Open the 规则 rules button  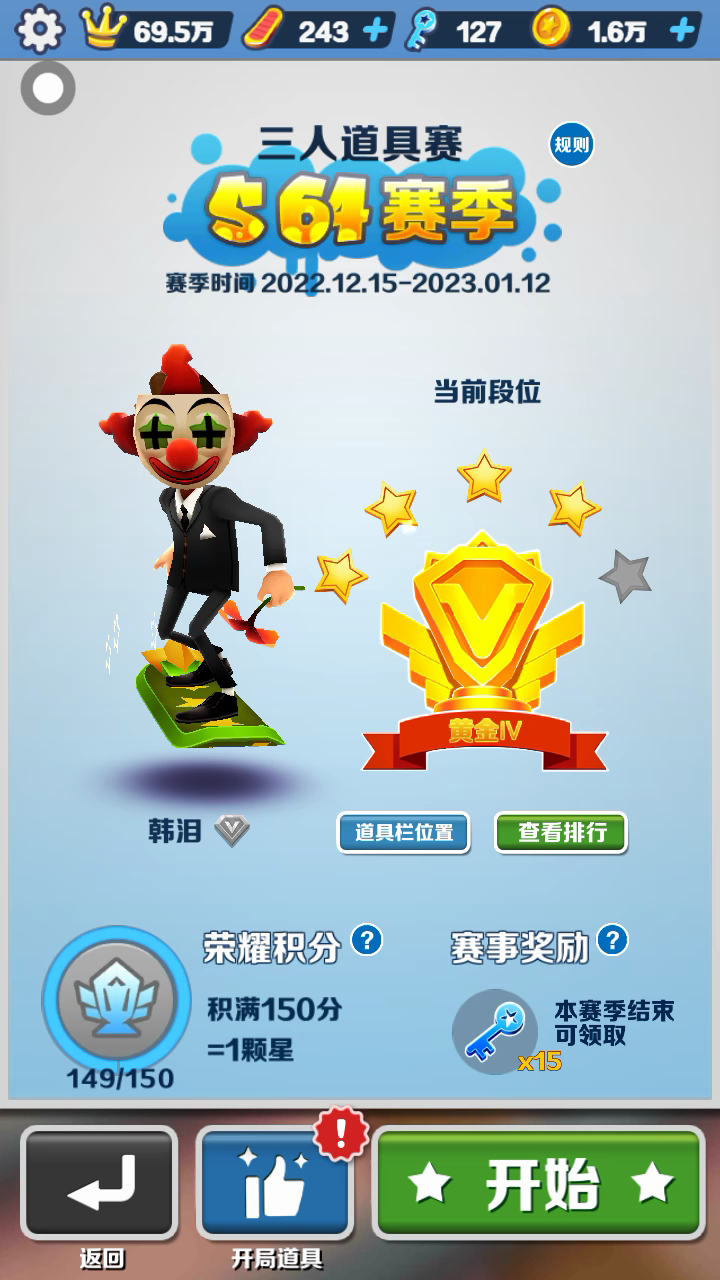572,146
